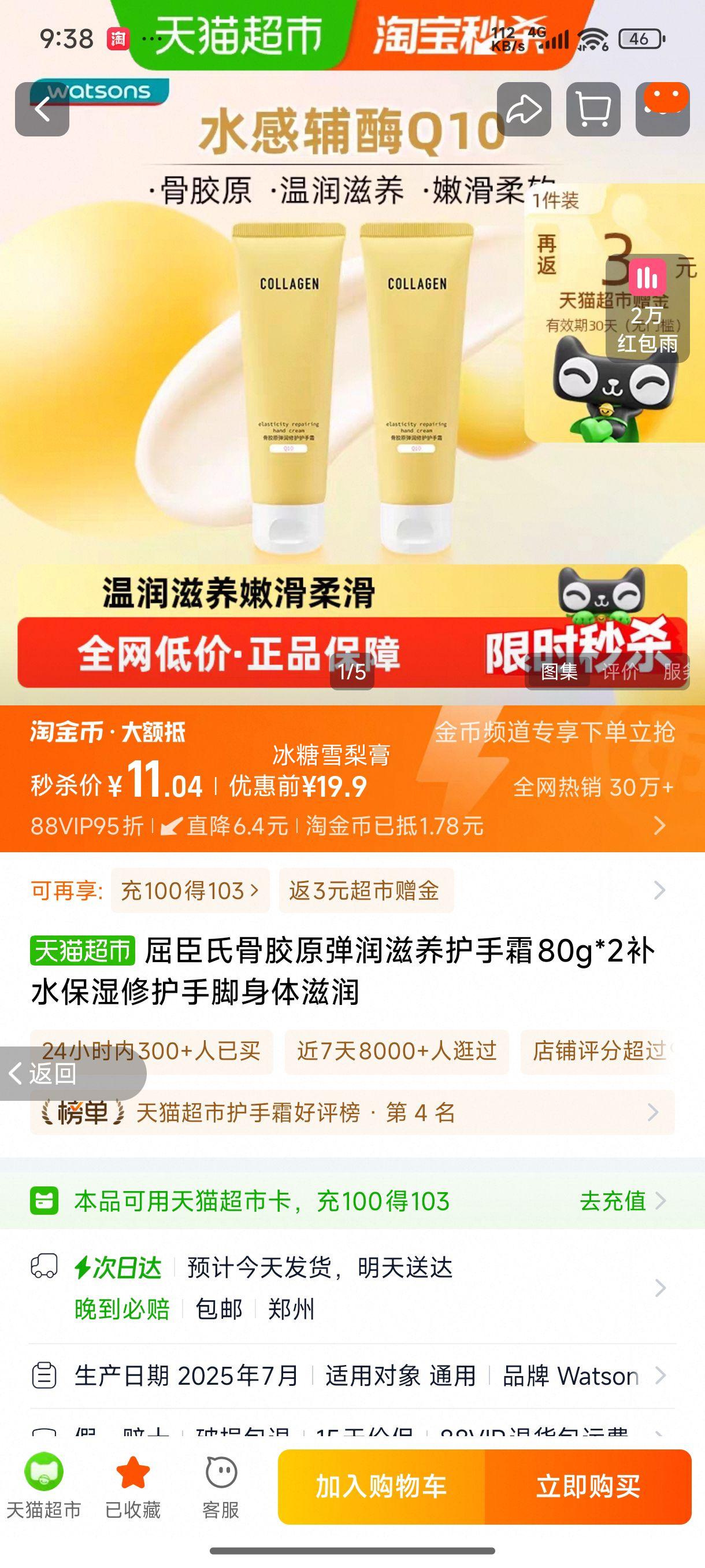Go back using the top-left arrow
The width and height of the screenshot is (705, 1568).
42,110
